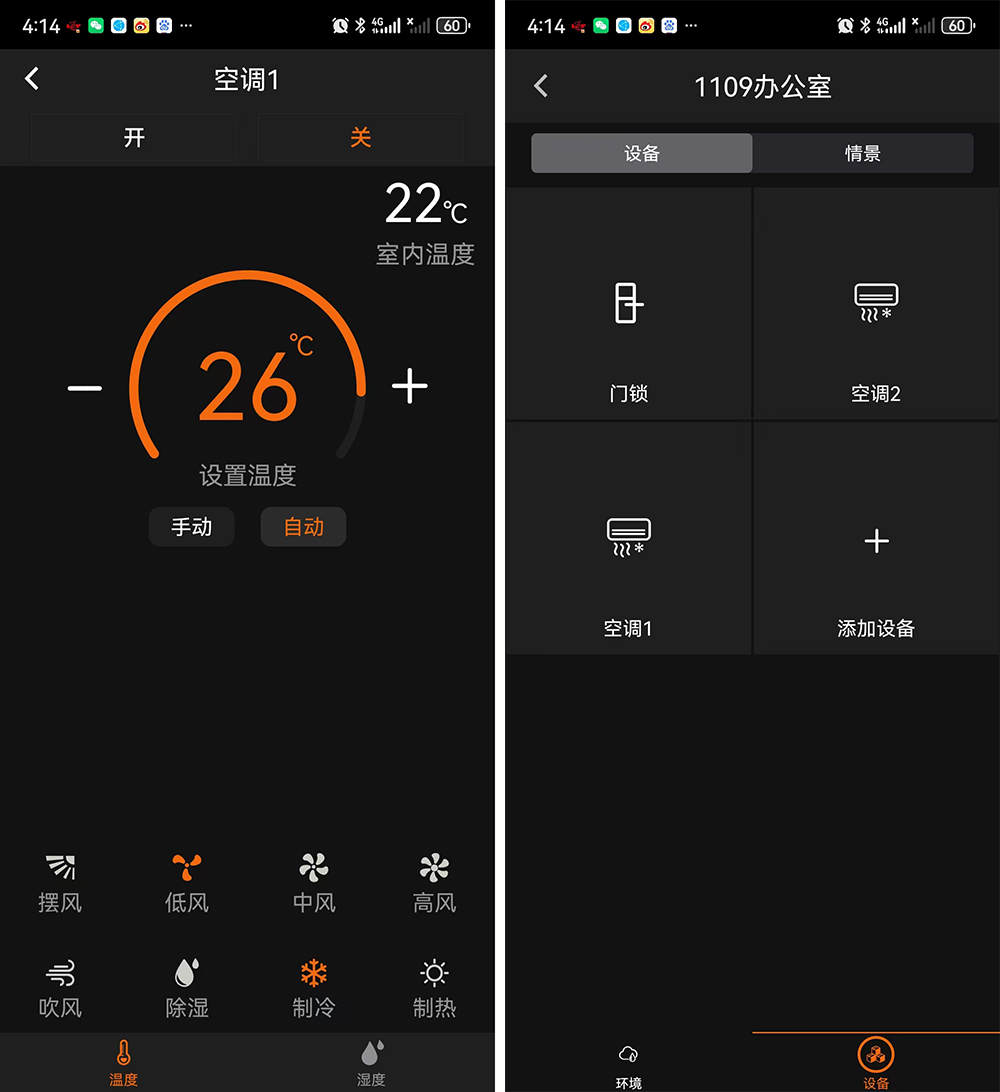Image resolution: width=1000 pixels, height=1092 pixels.
Task: Select 自动 auto mode
Action: pos(303,527)
